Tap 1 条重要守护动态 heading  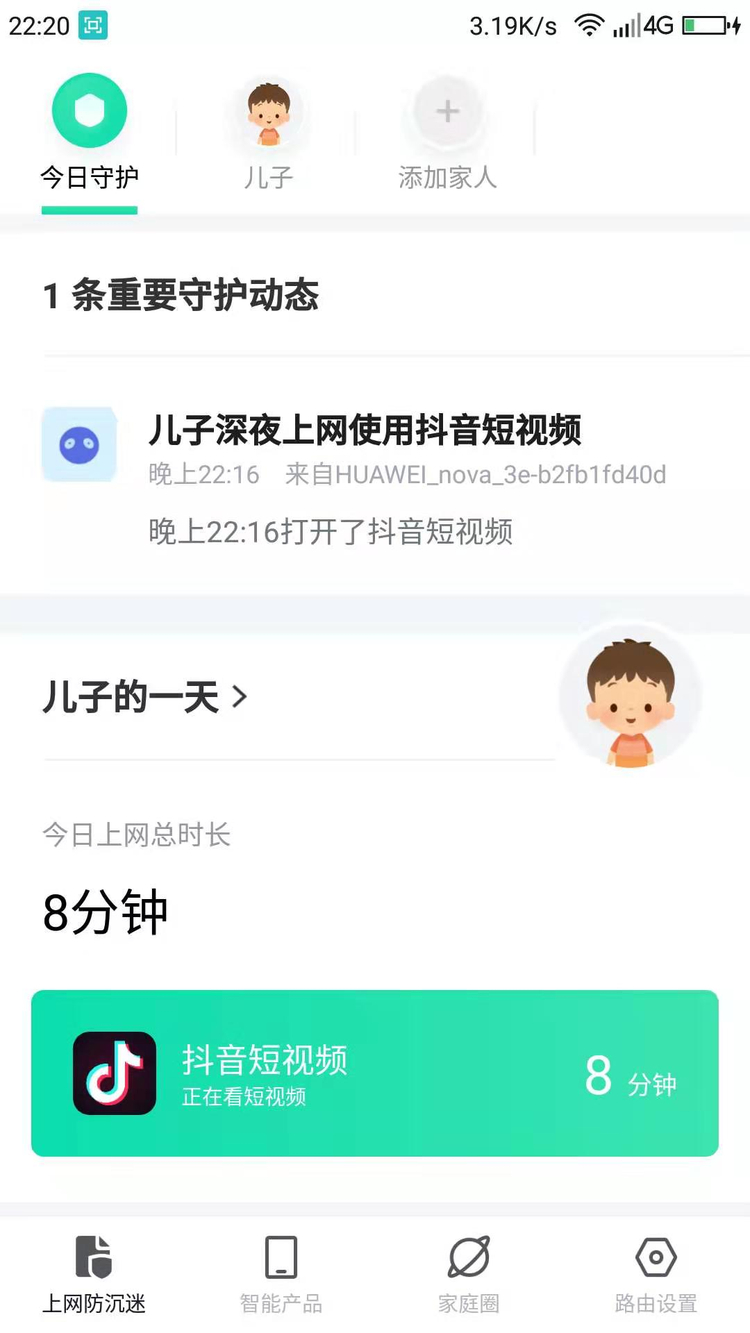click(180, 296)
